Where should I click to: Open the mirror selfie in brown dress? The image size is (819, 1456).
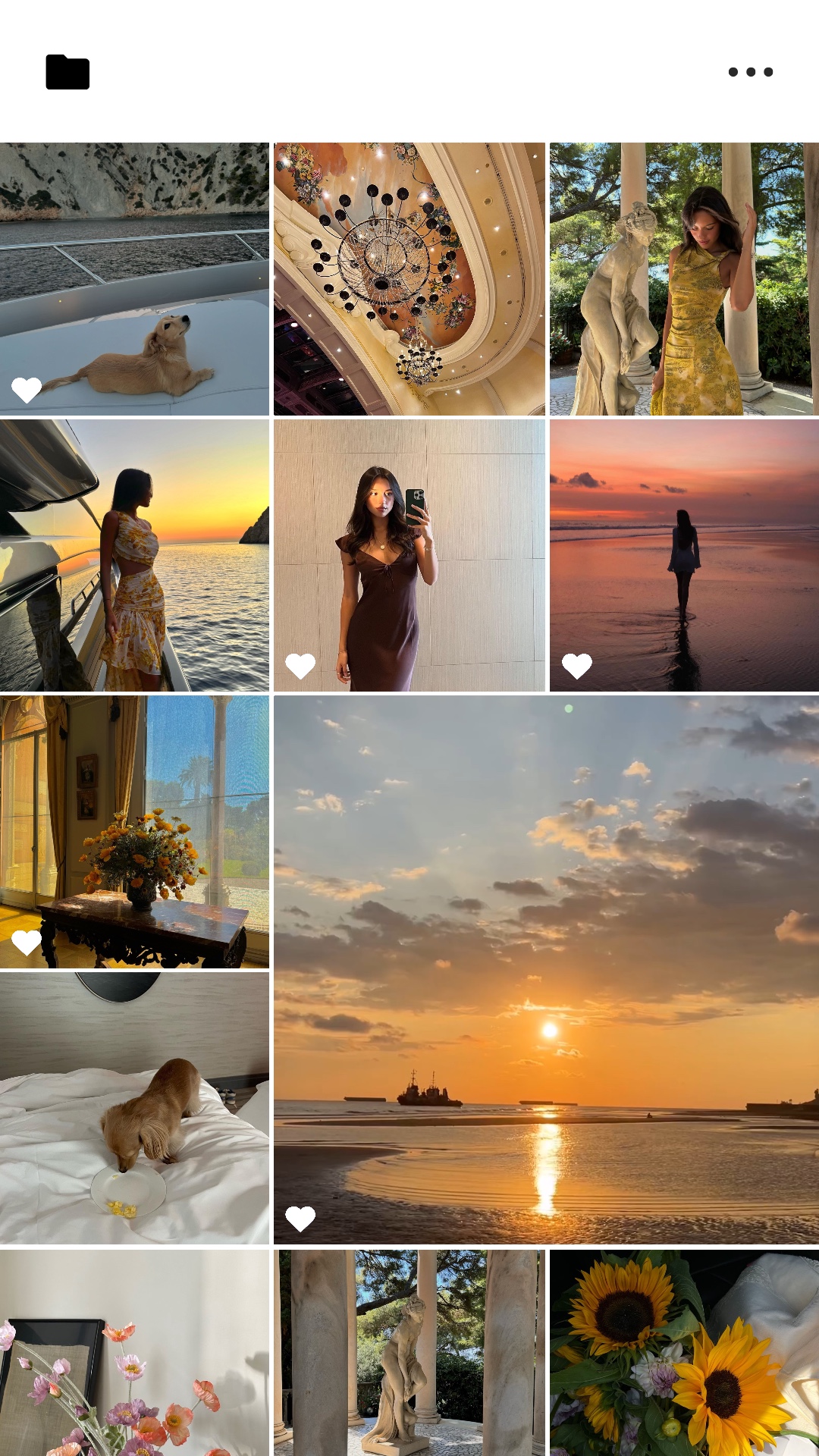coord(409,555)
